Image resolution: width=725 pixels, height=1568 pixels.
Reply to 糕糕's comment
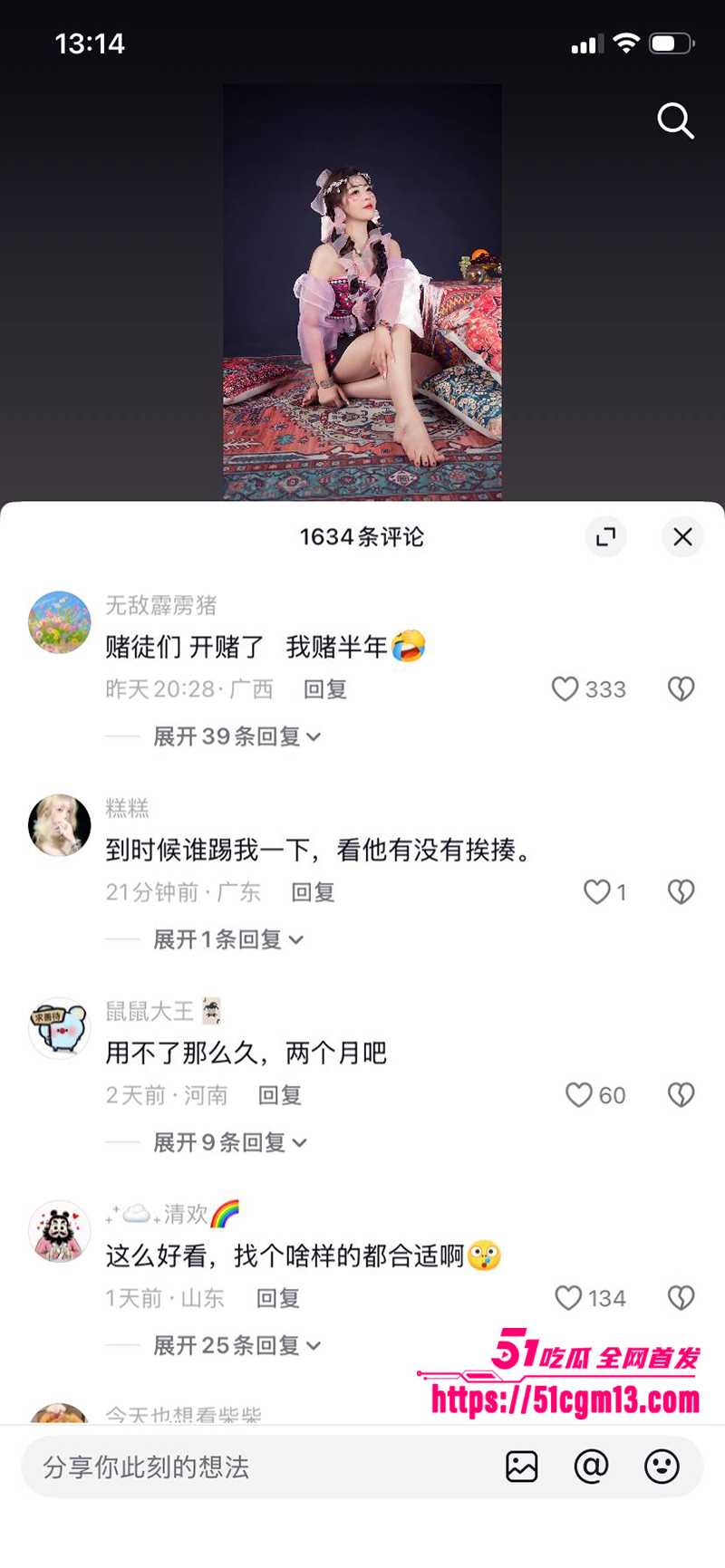(313, 891)
